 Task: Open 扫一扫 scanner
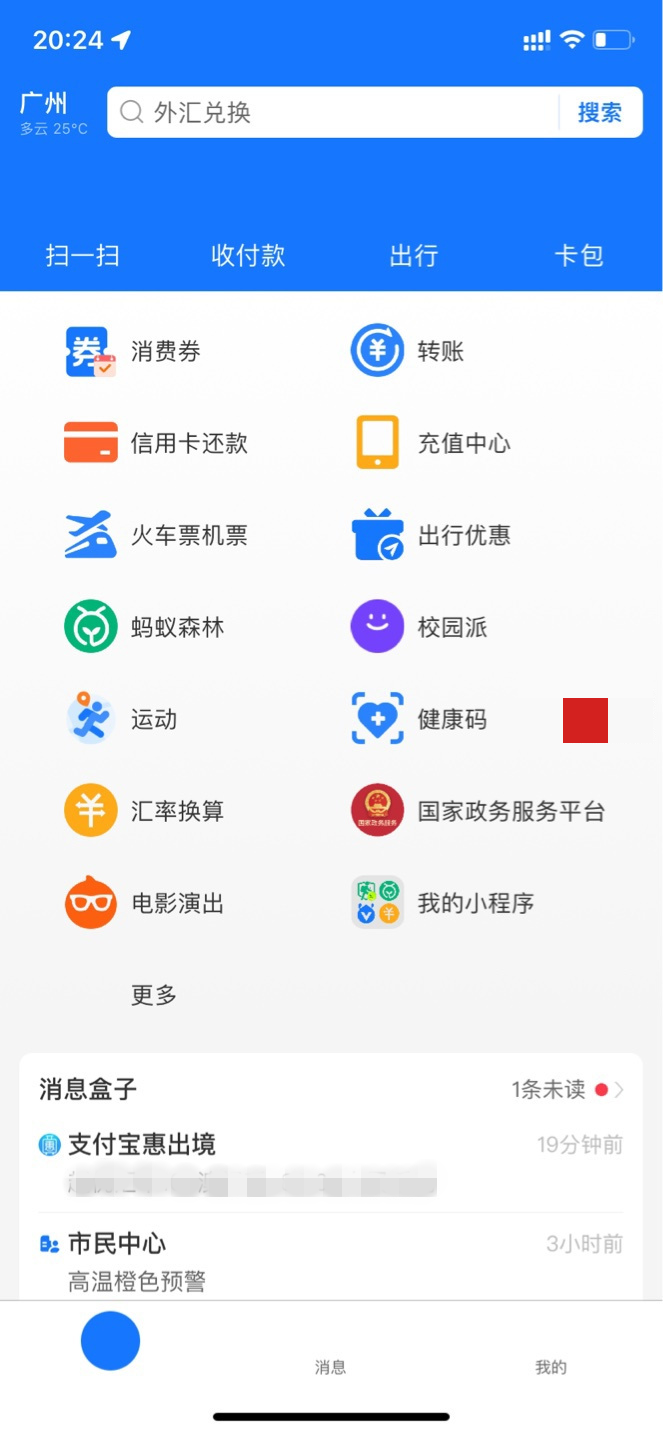click(x=83, y=256)
